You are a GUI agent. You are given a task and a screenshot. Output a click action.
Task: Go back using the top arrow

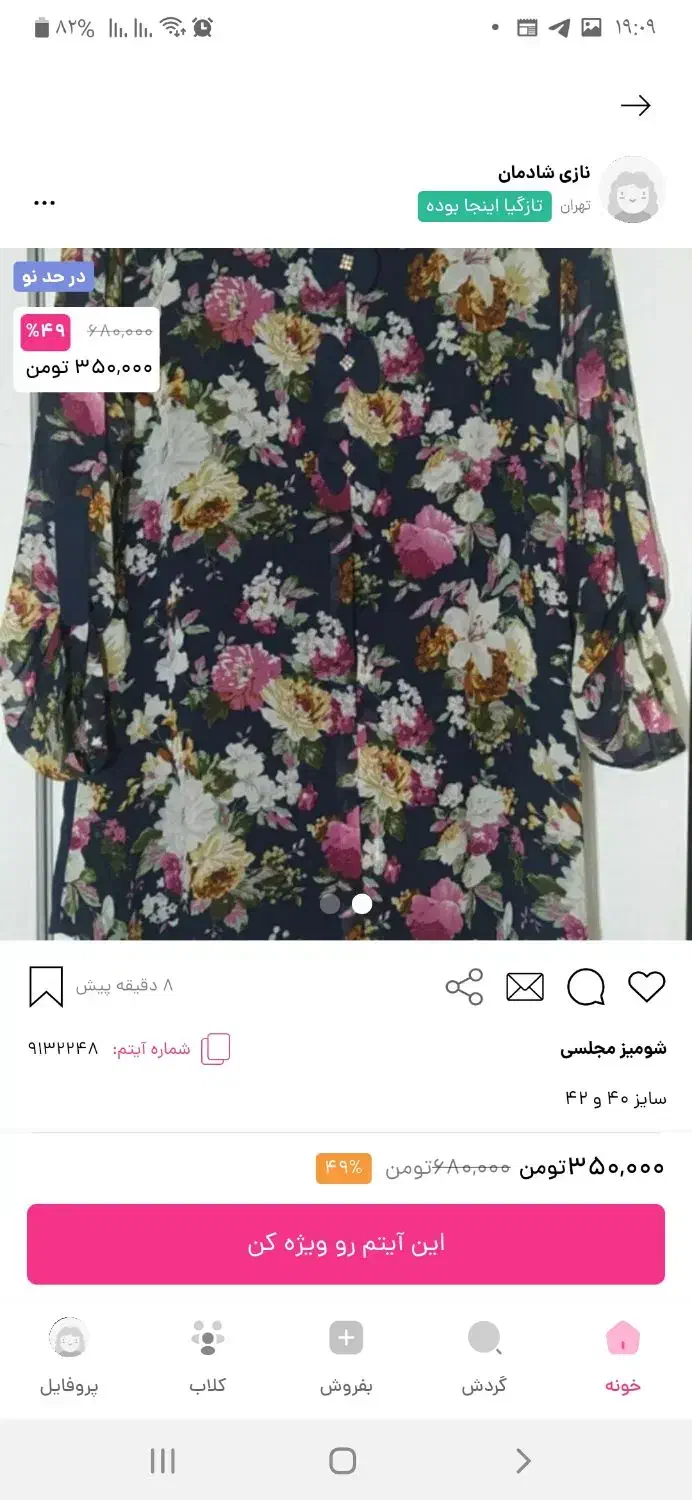(x=636, y=106)
